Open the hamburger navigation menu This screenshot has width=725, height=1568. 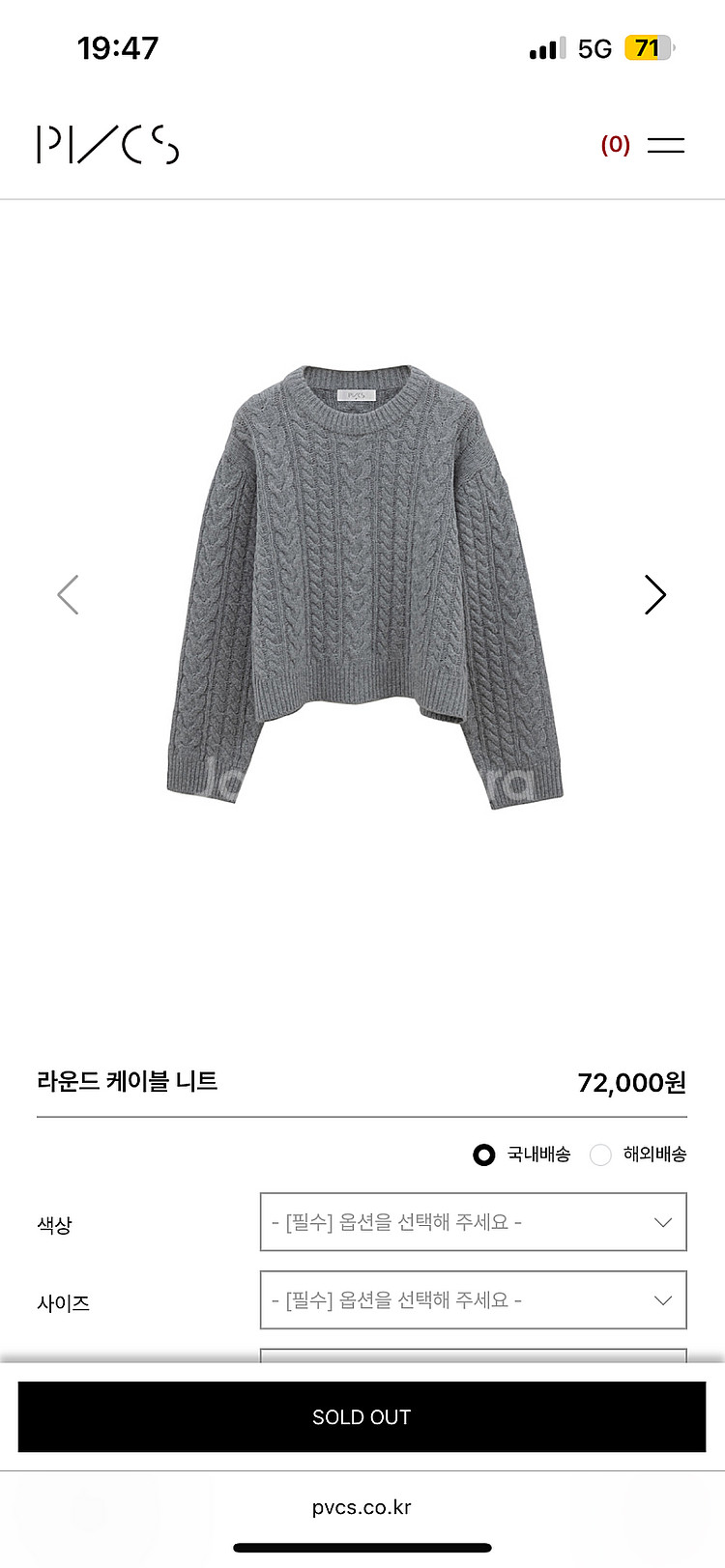point(667,145)
